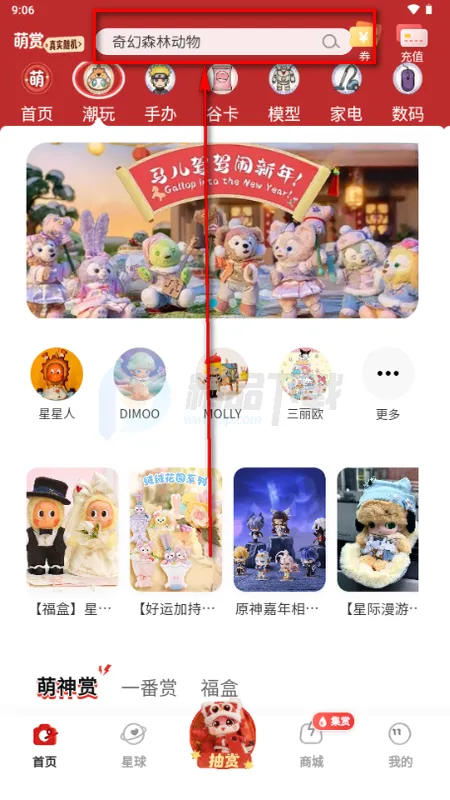Select the 家电 category
450x800 pixels.
tap(346, 92)
